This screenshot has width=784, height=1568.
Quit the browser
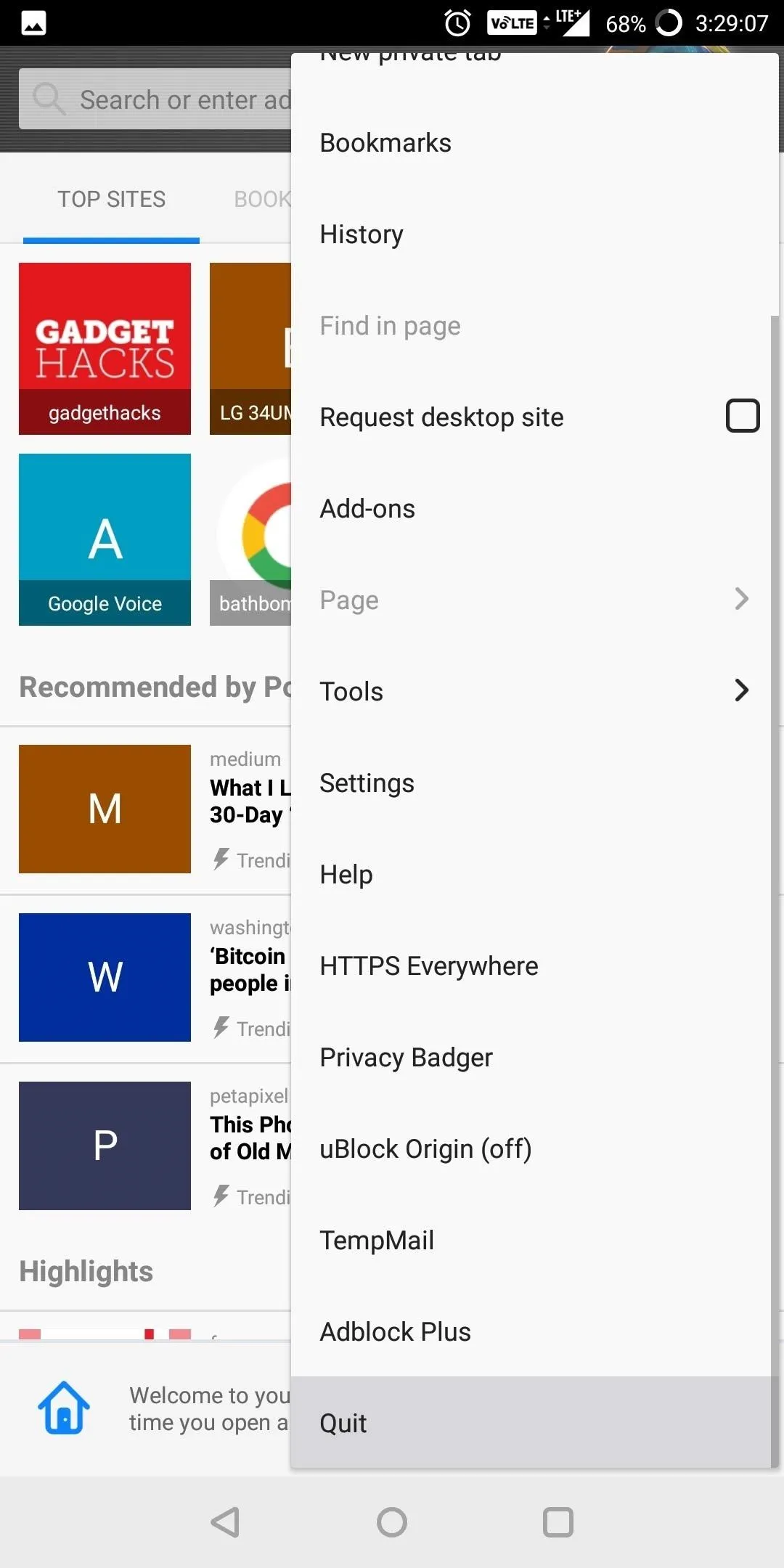[534, 1424]
